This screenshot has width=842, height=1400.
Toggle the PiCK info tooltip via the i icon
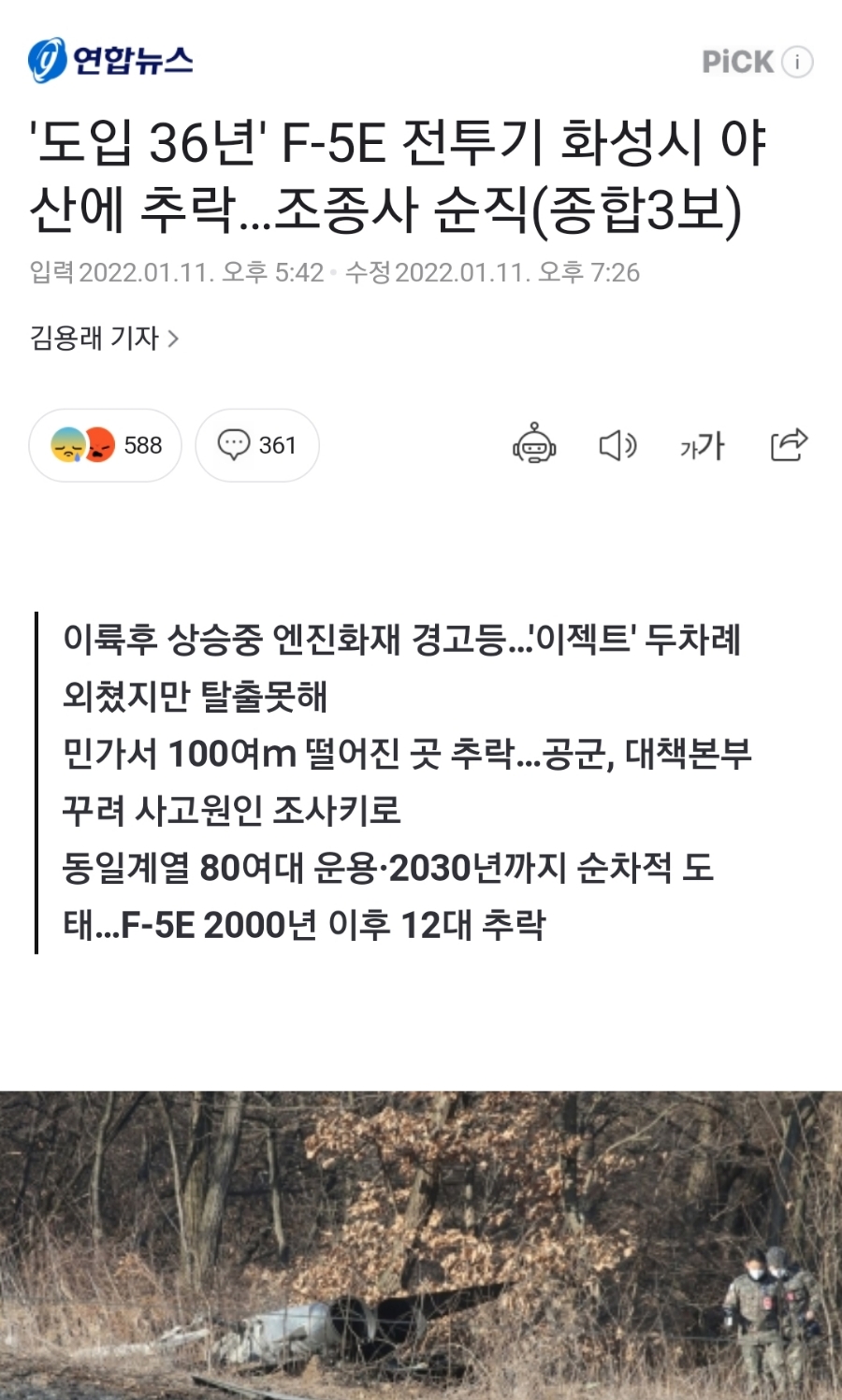(x=796, y=60)
